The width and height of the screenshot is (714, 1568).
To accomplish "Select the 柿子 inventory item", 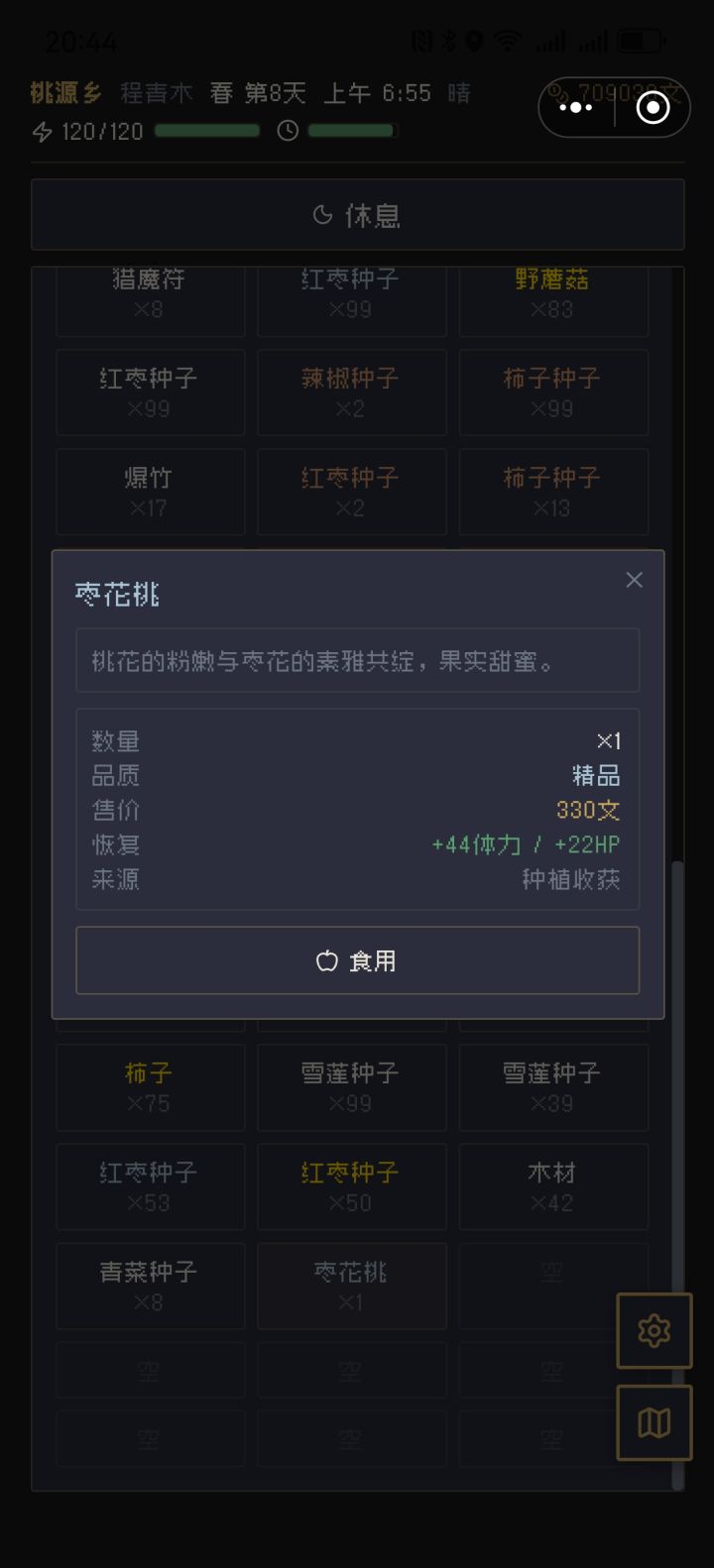I will 150,1087.
